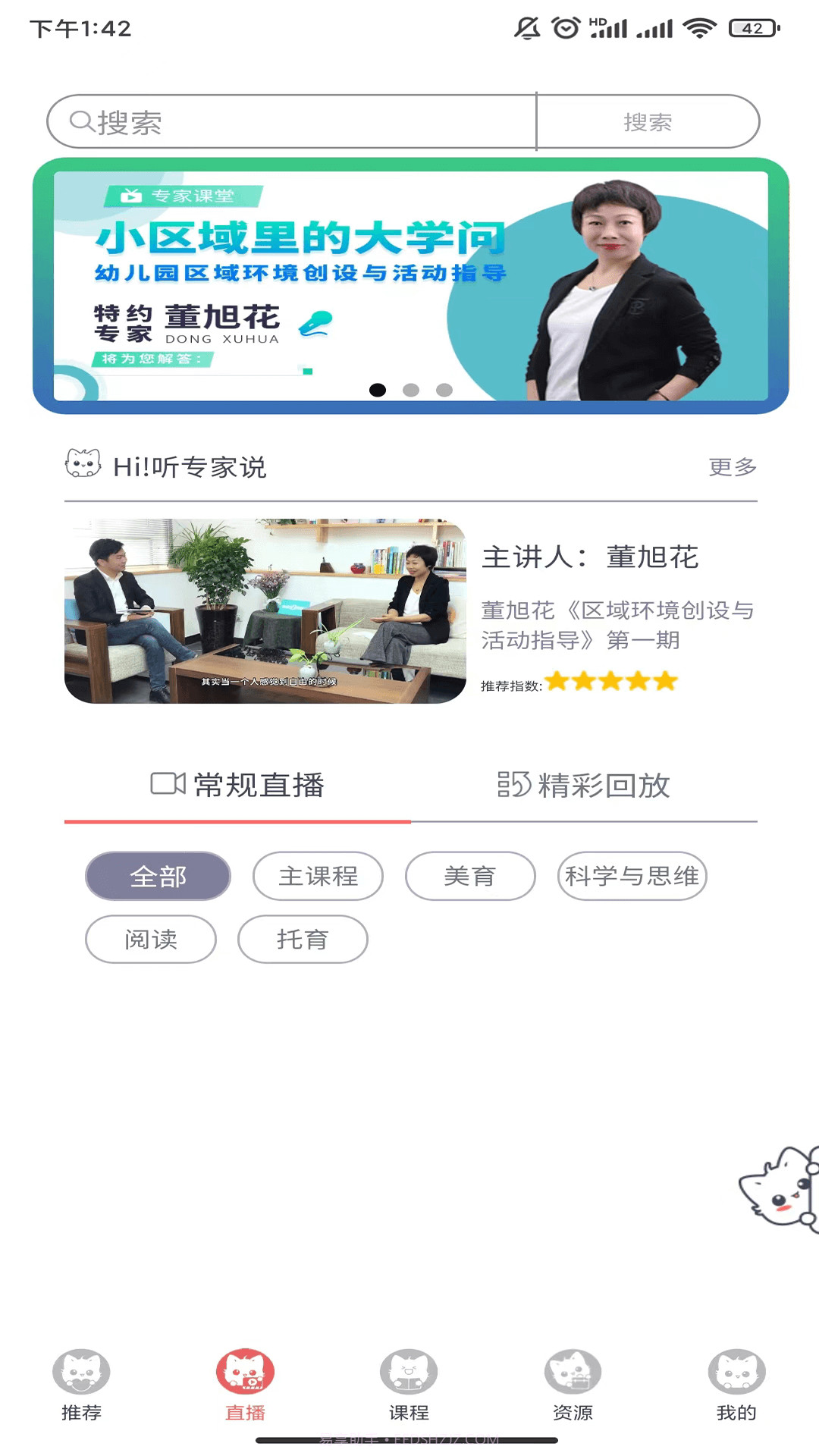819x1456 pixels.
Task: Choose the 美育 category filter
Action: [469, 876]
